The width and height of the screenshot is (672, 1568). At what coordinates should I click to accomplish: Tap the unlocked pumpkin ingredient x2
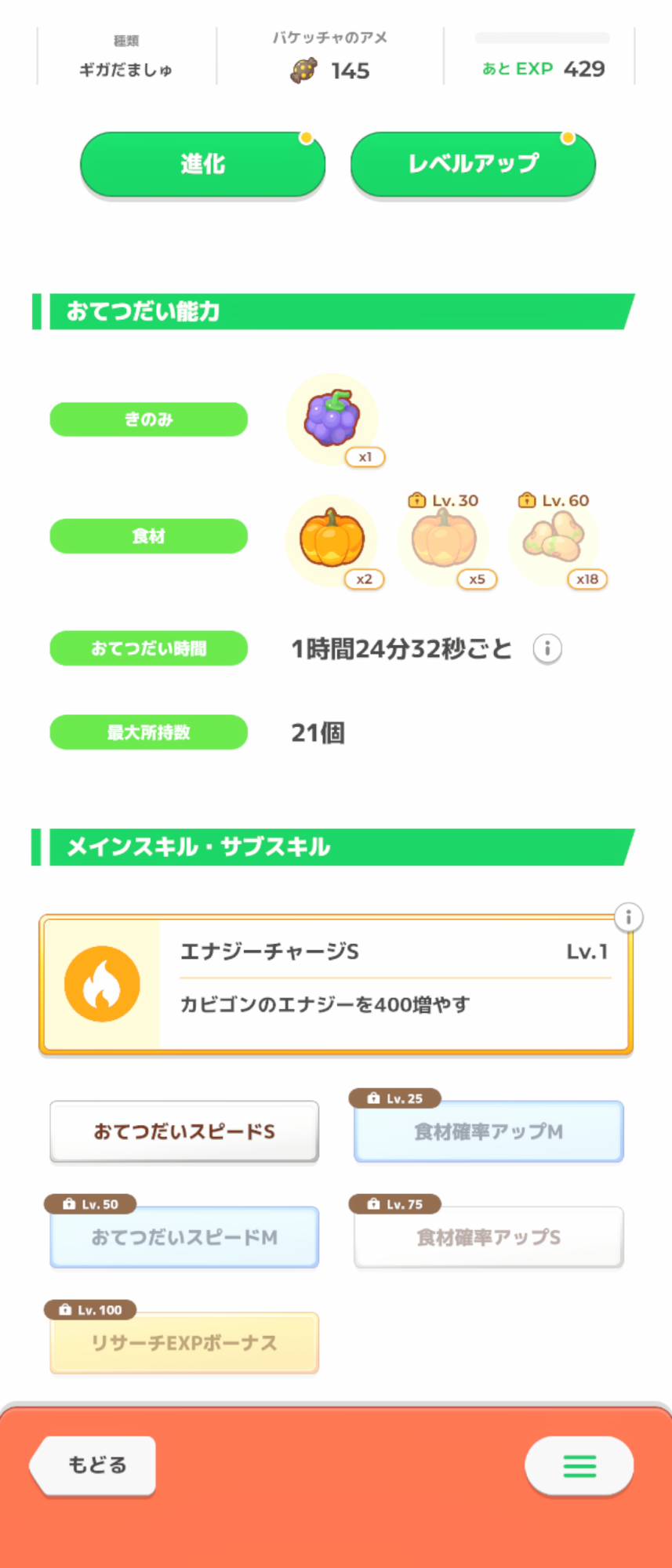click(x=332, y=541)
